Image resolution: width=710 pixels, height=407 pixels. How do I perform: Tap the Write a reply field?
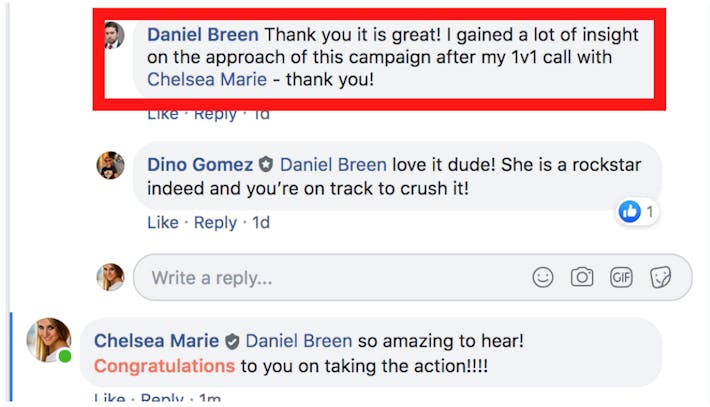click(330, 277)
